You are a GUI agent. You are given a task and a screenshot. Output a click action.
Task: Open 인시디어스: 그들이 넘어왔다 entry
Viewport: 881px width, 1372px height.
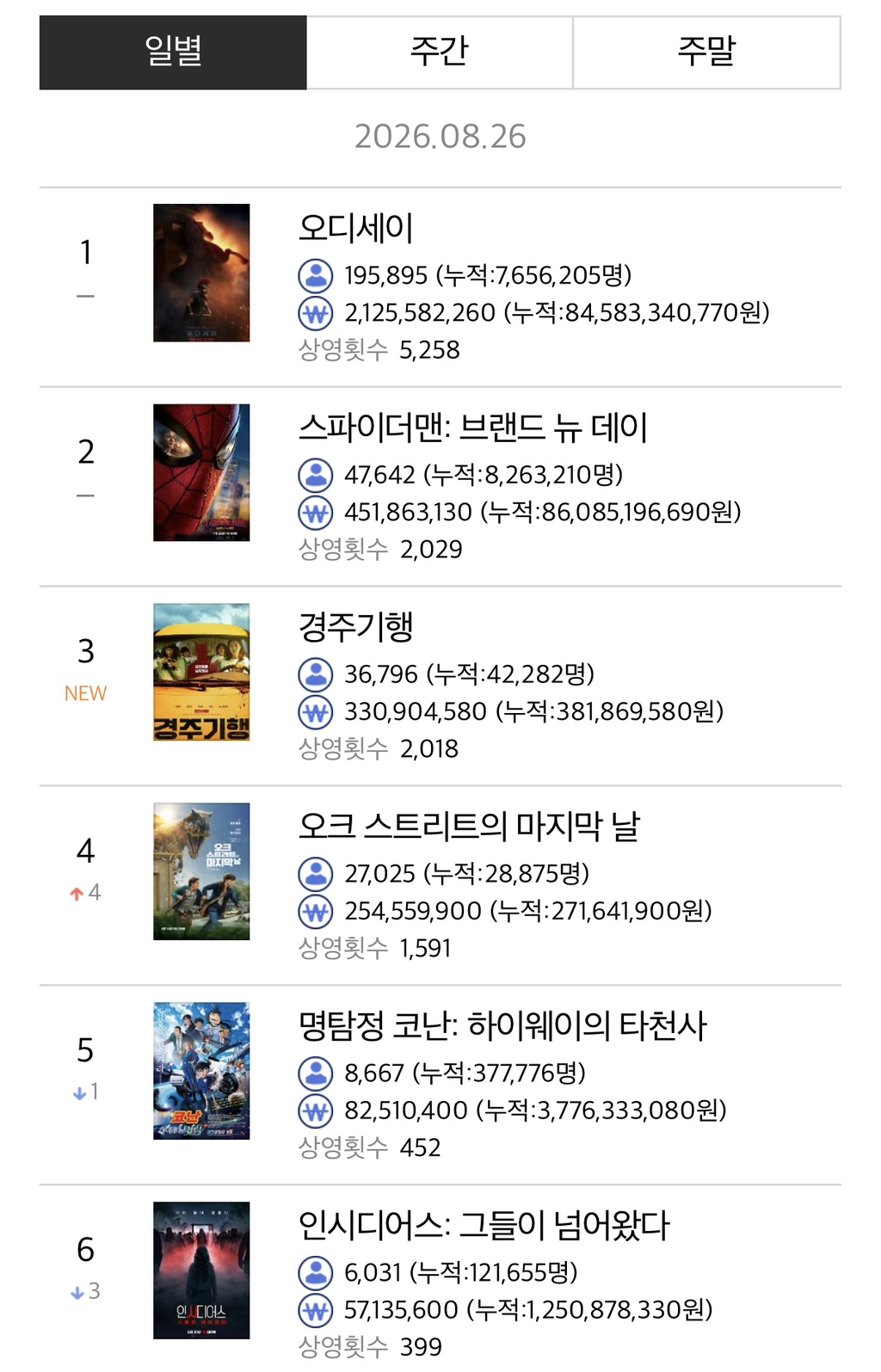[x=440, y=1279]
